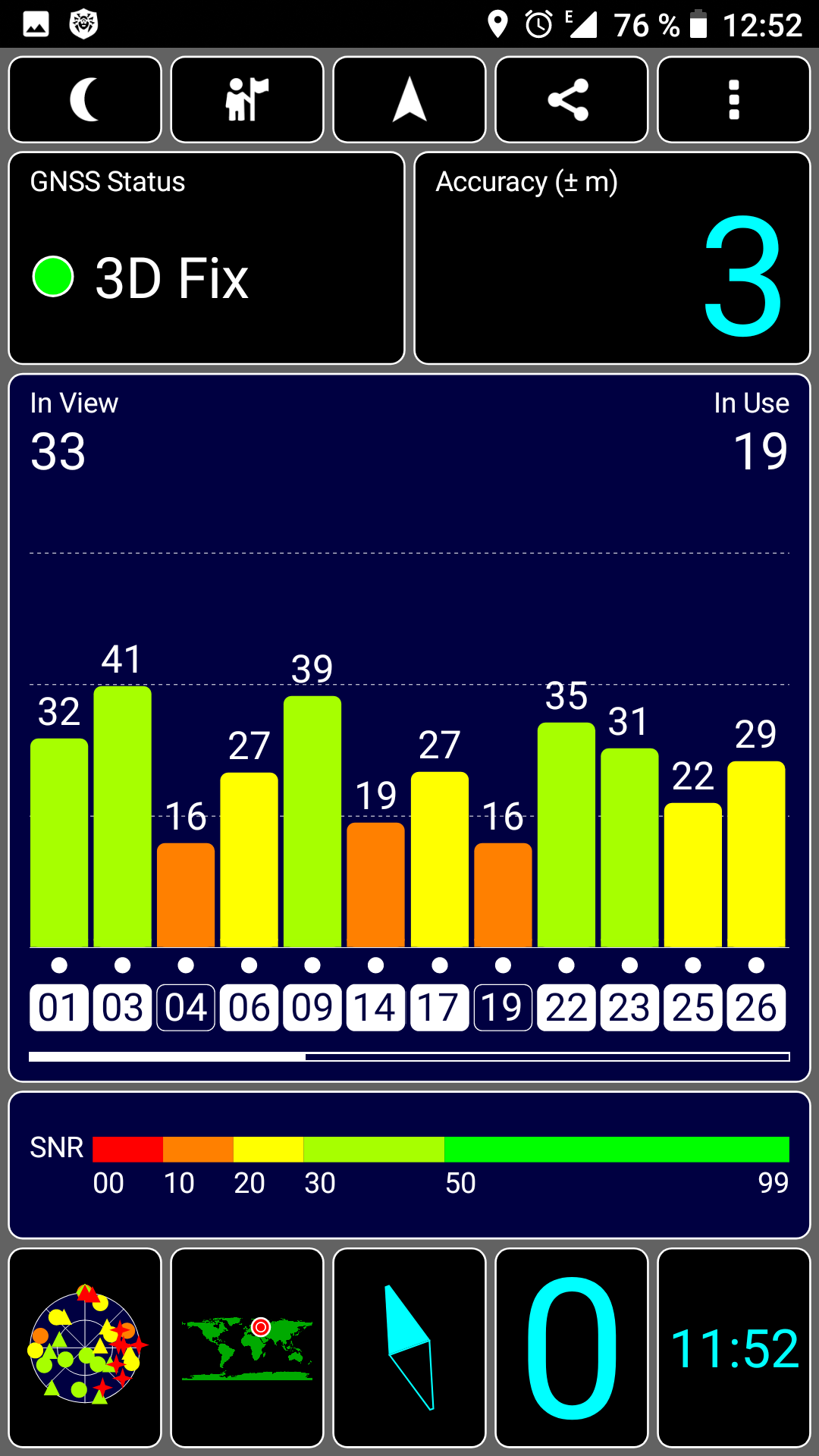Open the satellite sky view radar tile

click(x=85, y=1348)
